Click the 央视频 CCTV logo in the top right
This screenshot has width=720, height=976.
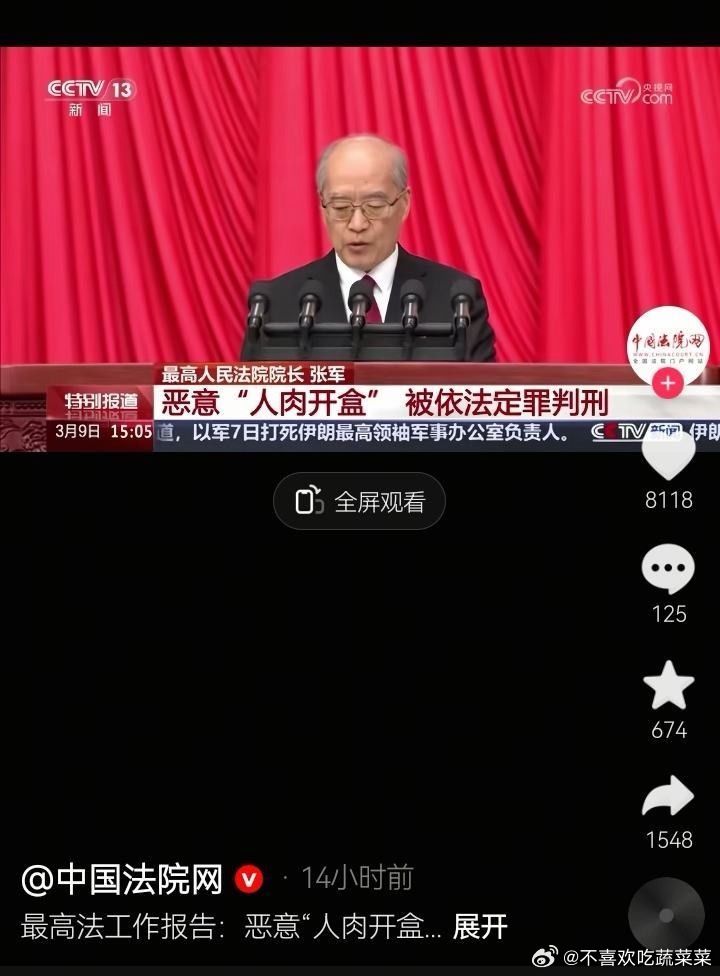(628, 92)
